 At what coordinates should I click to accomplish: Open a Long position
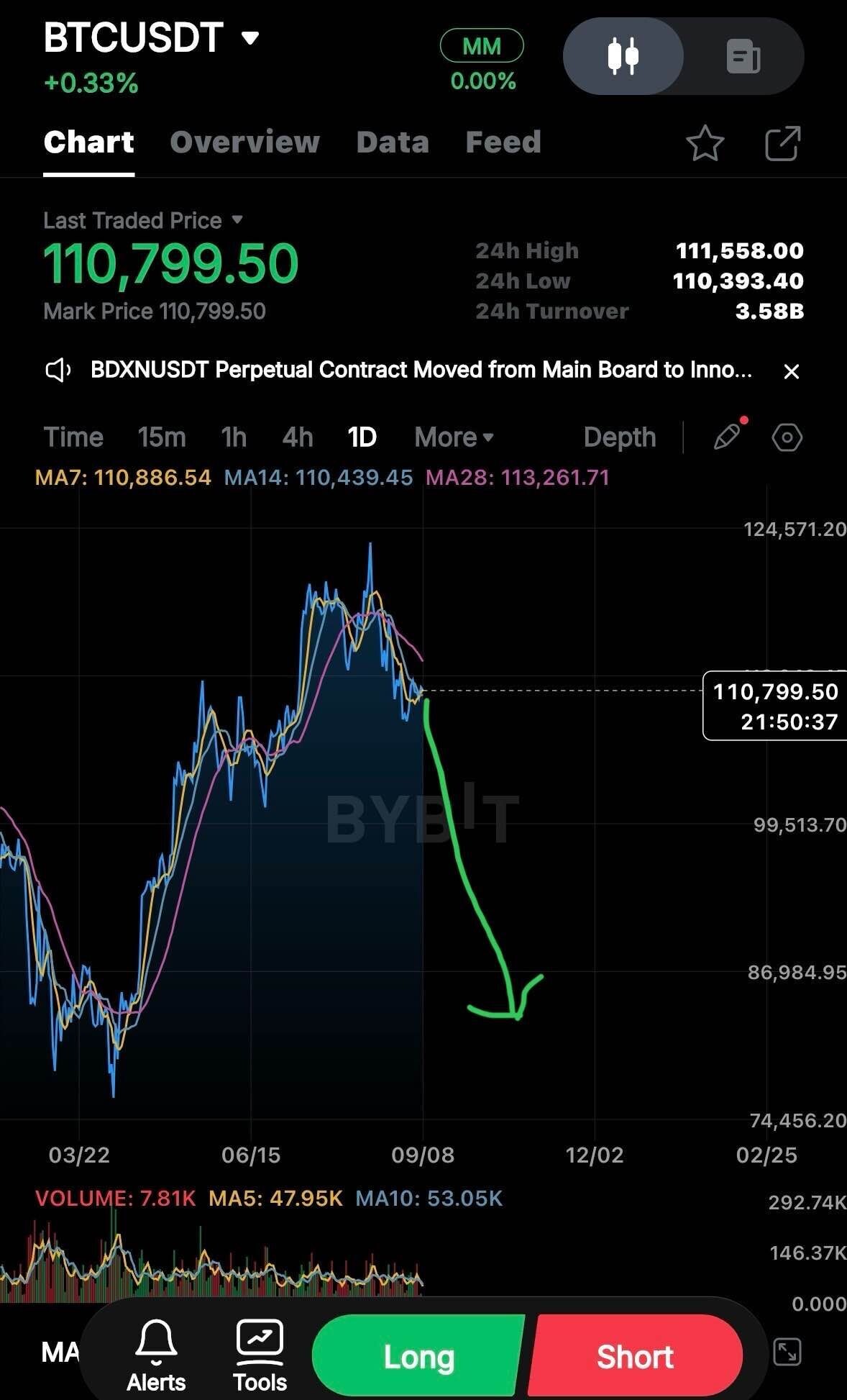(418, 1356)
